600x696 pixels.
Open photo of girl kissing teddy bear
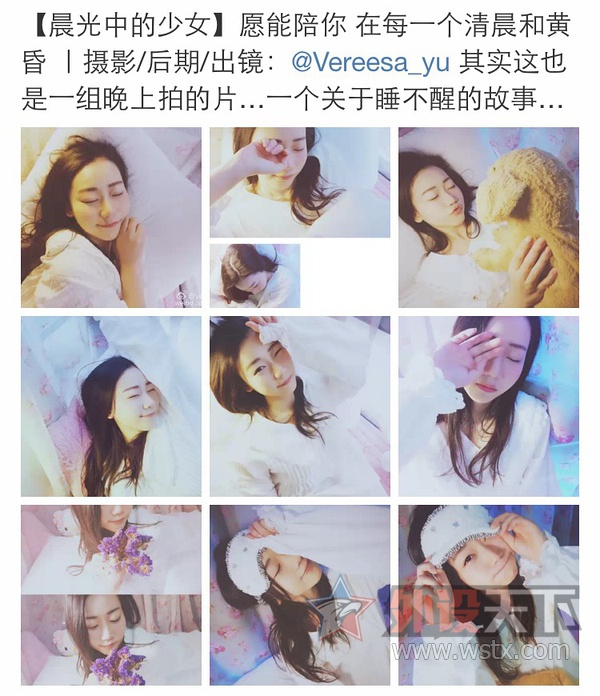(x=488, y=217)
